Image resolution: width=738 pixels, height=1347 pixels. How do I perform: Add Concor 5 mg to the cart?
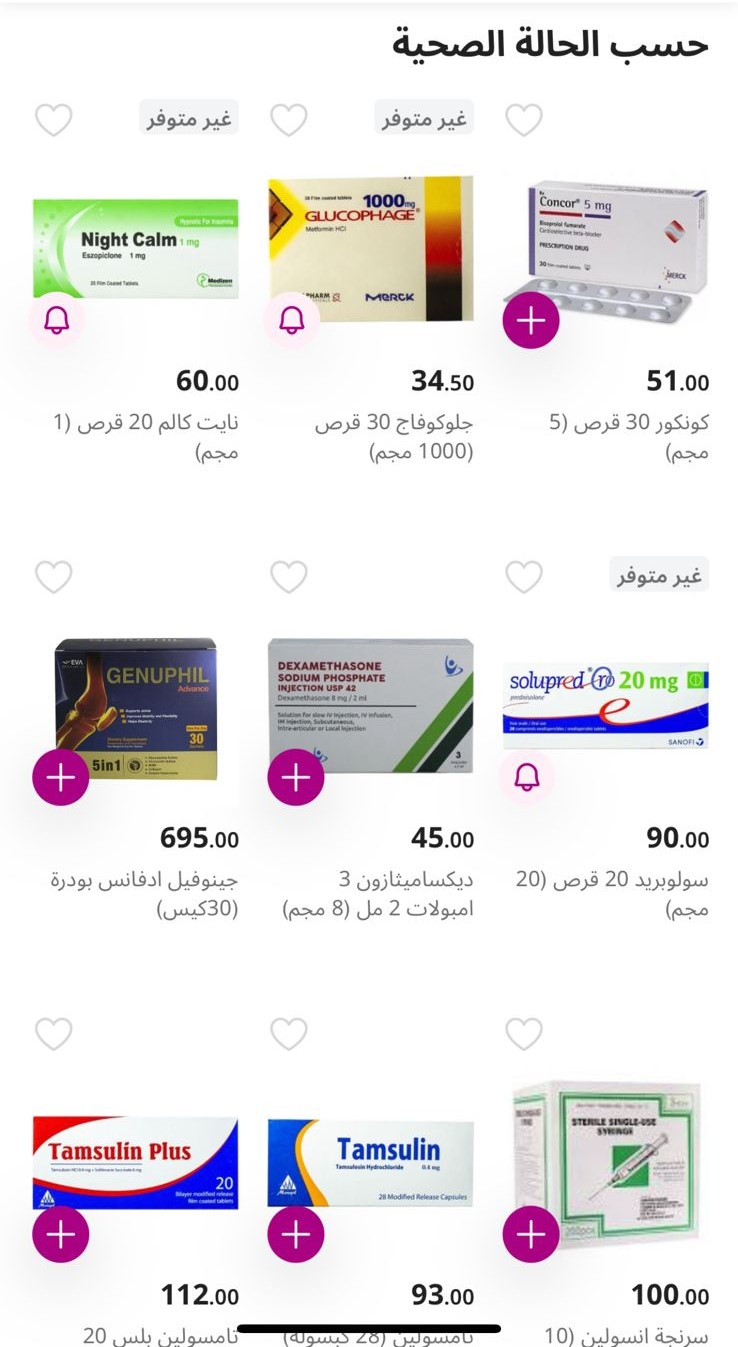530,321
